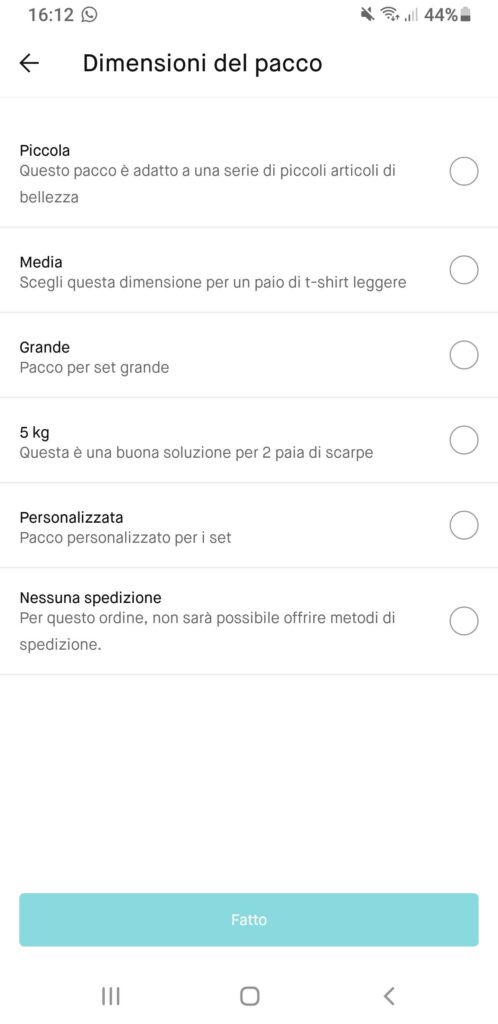Confirm with the Fatto button

click(249, 920)
